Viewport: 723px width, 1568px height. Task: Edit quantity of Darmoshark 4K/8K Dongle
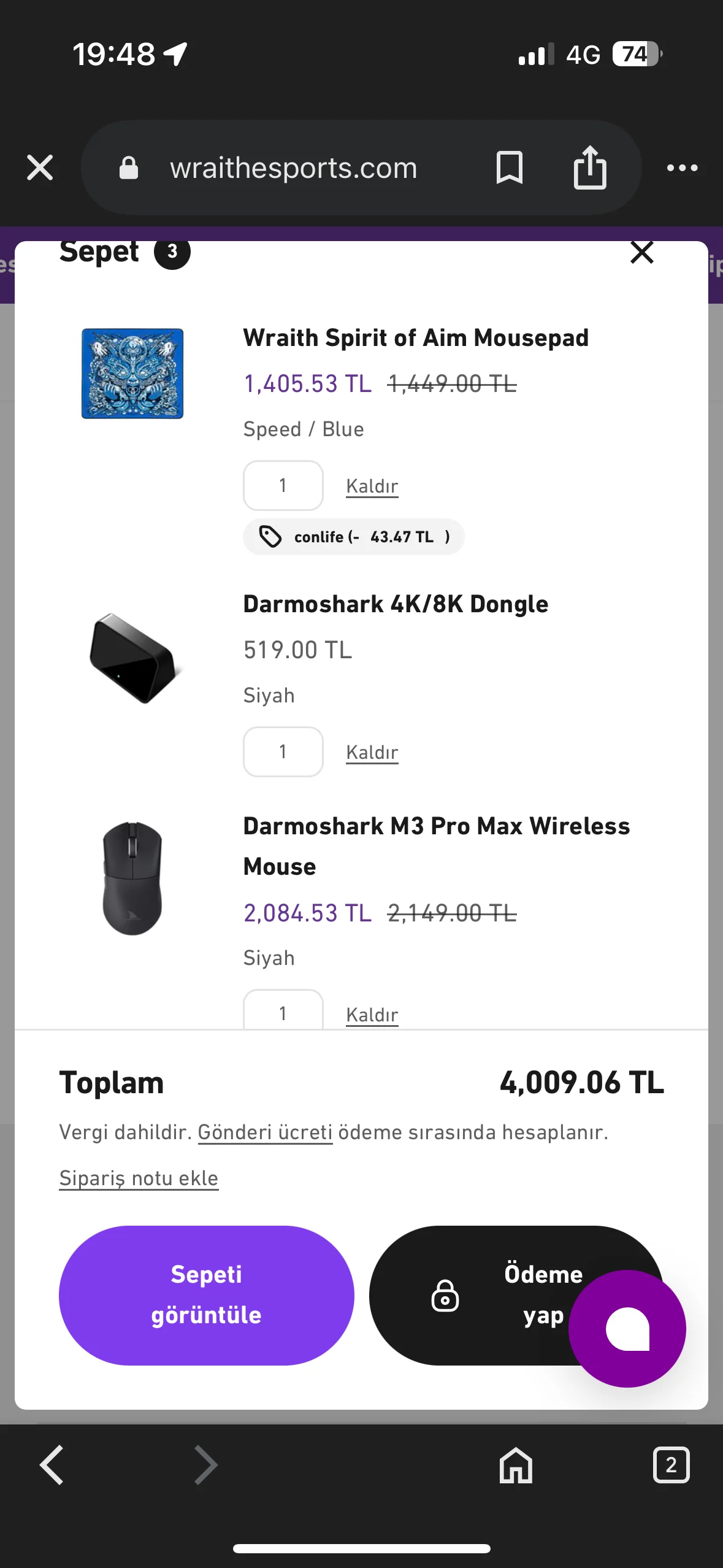tap(283, 751)
